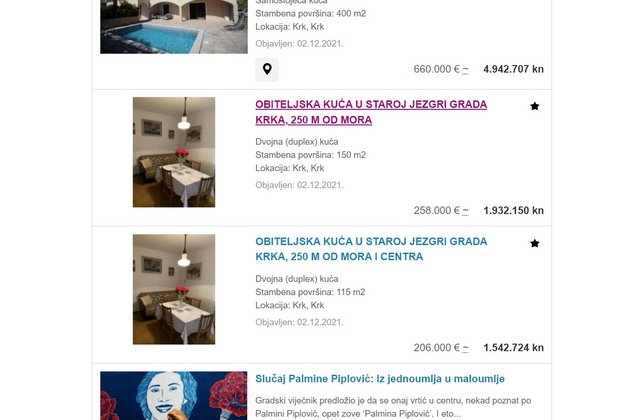Image resolution: width=640 pixels, height=420 pixels.
Task: Open the '250 M OD MORA' purple listing title
Action: (371, 112)
